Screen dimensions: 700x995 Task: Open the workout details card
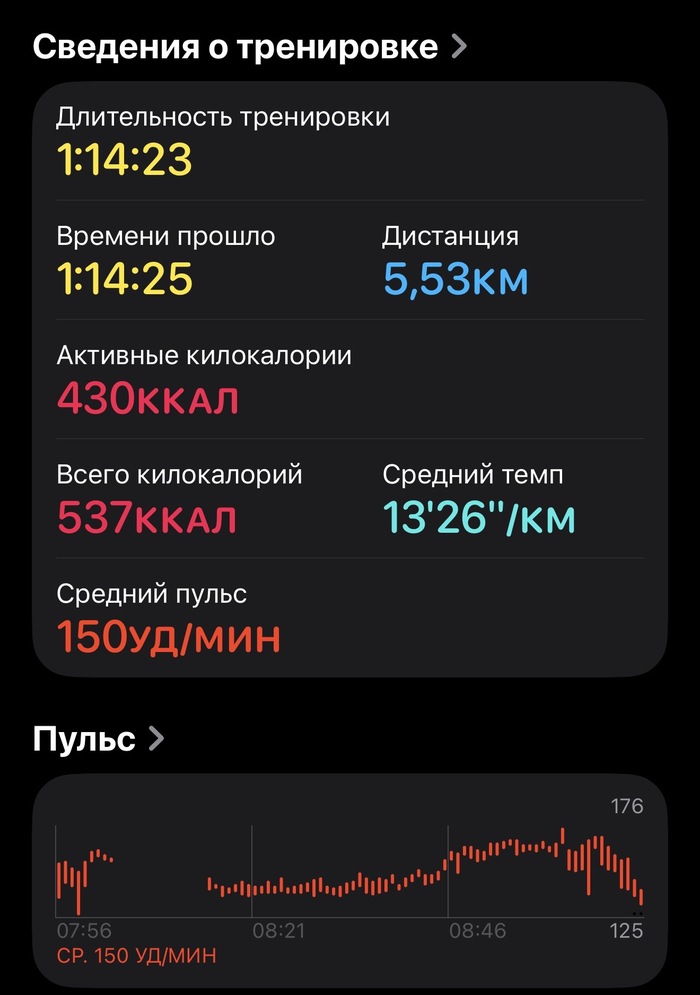tap(350, 380)
